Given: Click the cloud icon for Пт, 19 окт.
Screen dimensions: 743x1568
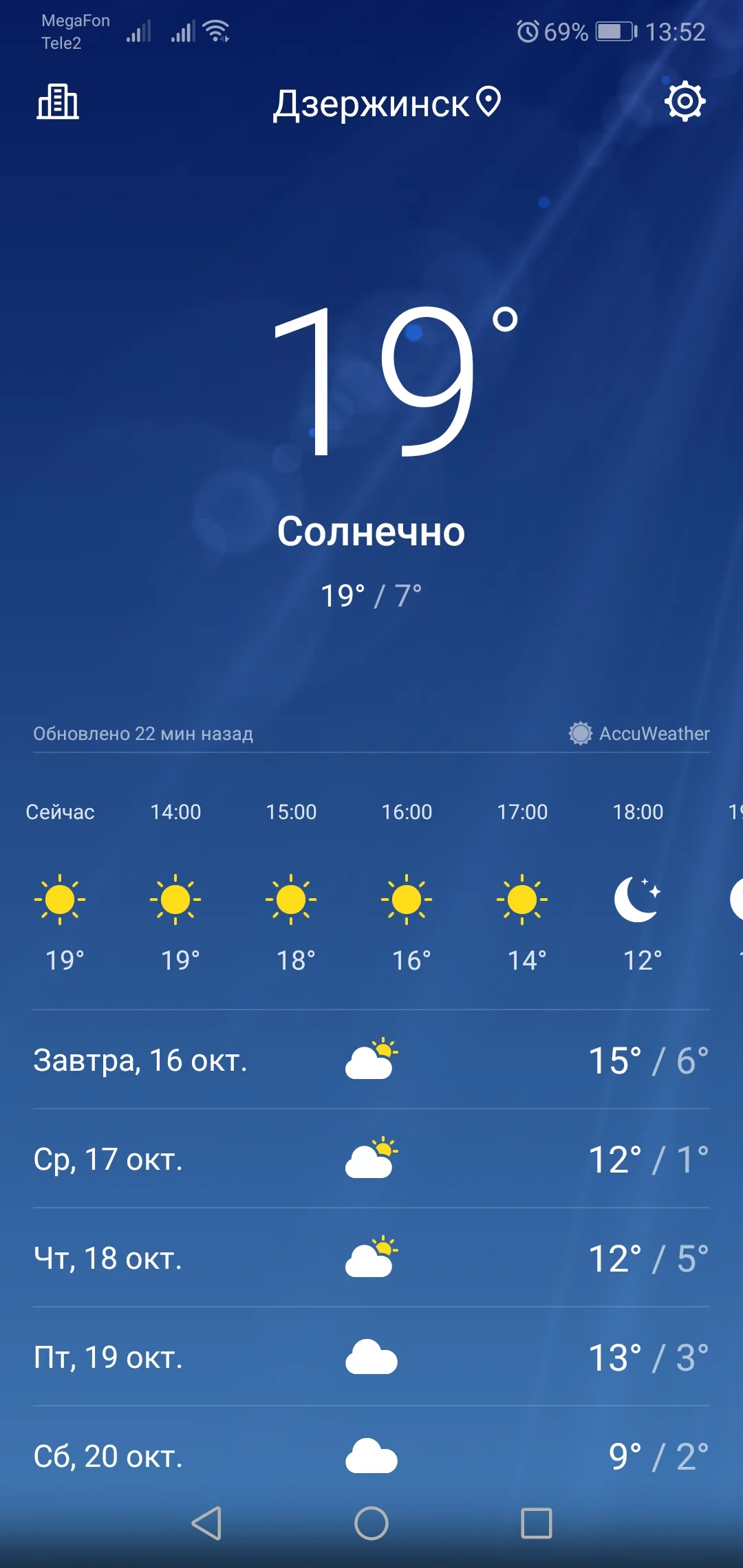Looking at the screenshot, I should (x=370, y=1358).
